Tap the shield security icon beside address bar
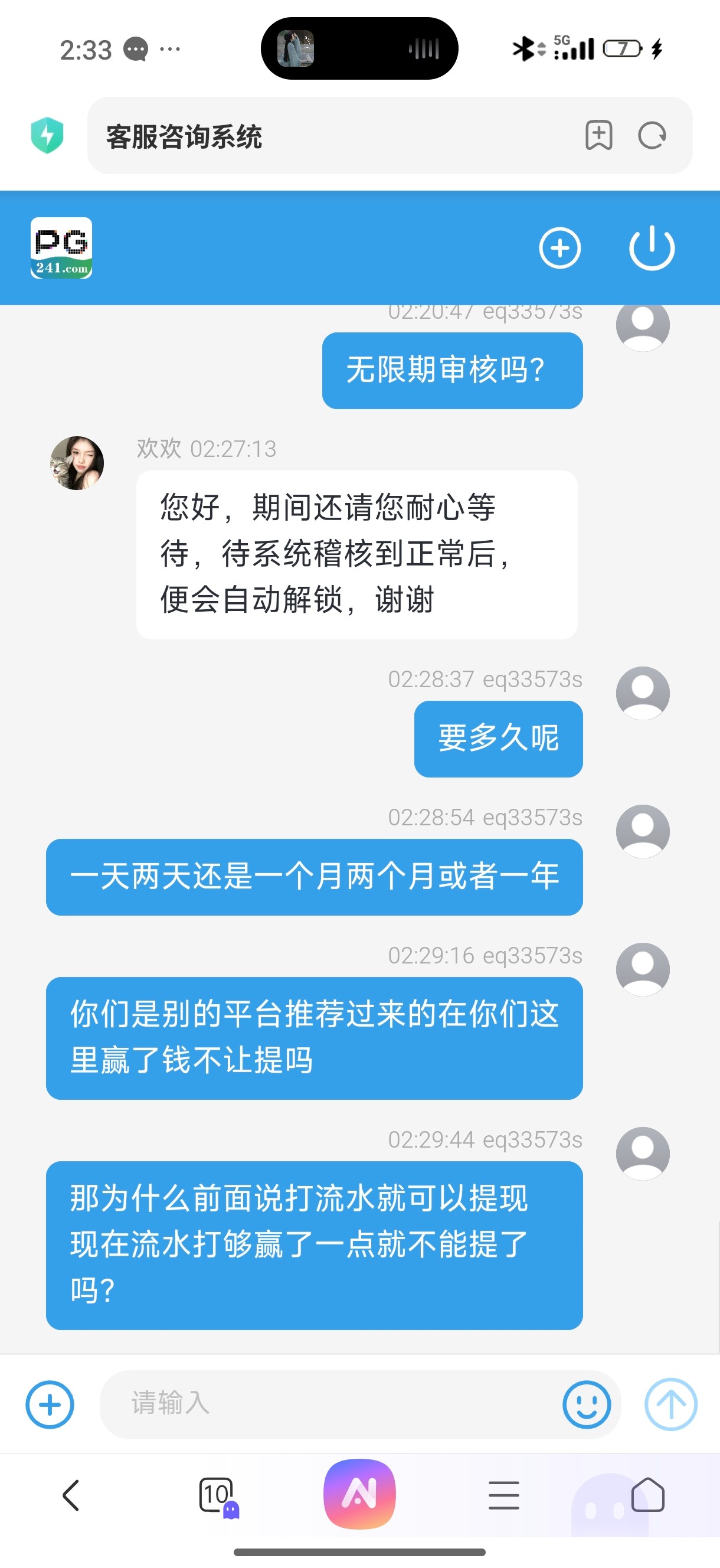The height and width of the screenshot is (1568, 720). (x=47, y=135)
